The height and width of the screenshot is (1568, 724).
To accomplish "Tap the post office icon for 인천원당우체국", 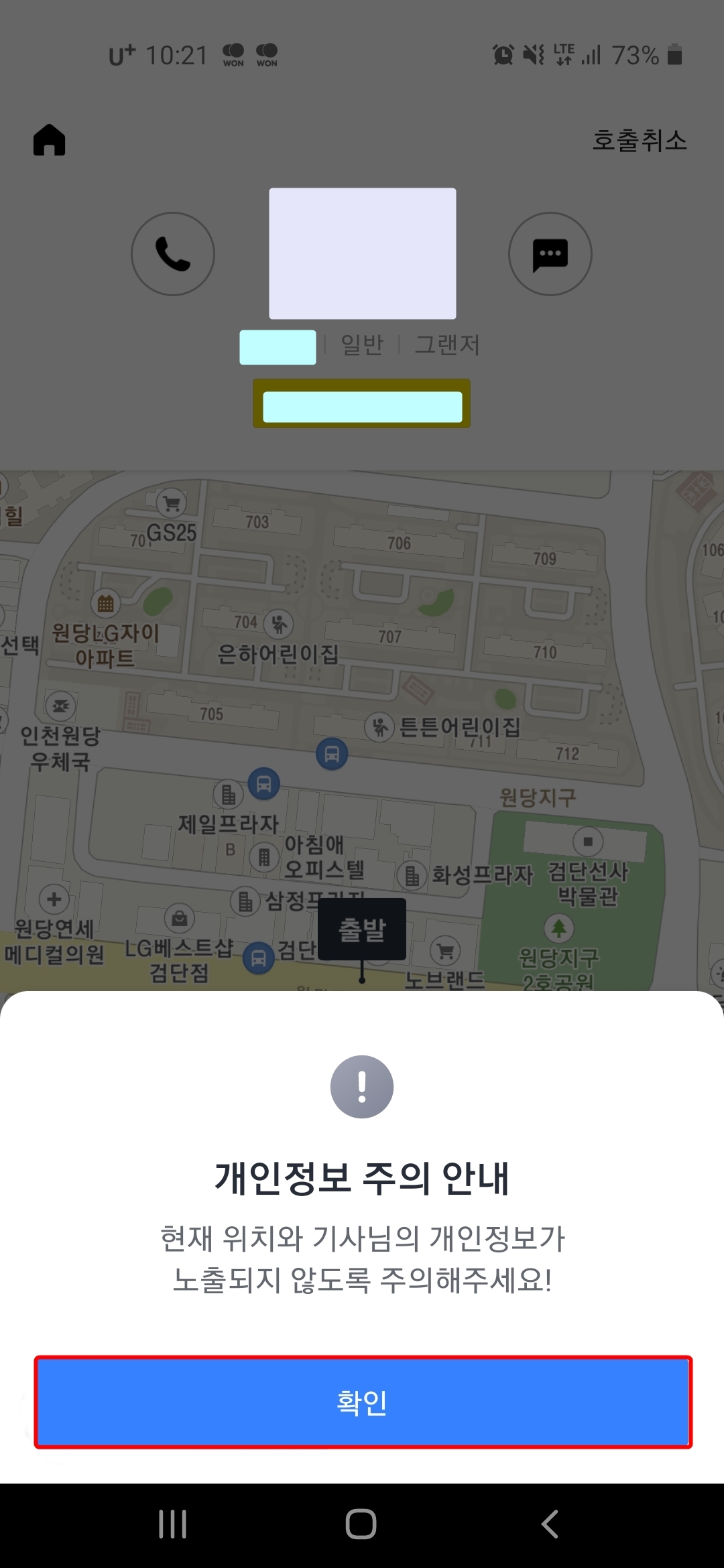I will point(60,706).
